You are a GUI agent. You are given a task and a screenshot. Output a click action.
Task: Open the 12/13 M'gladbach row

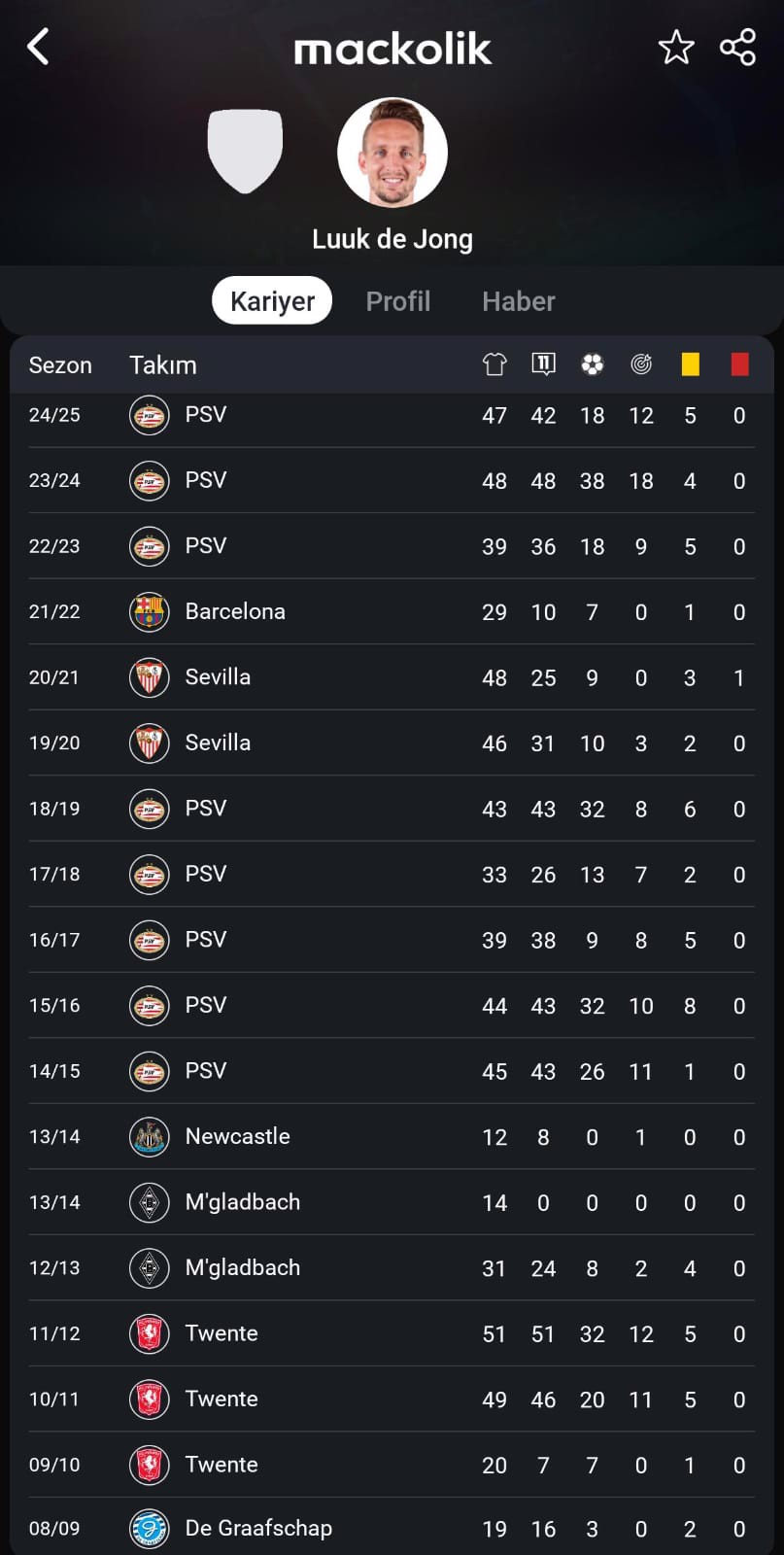pos(392,1267)
